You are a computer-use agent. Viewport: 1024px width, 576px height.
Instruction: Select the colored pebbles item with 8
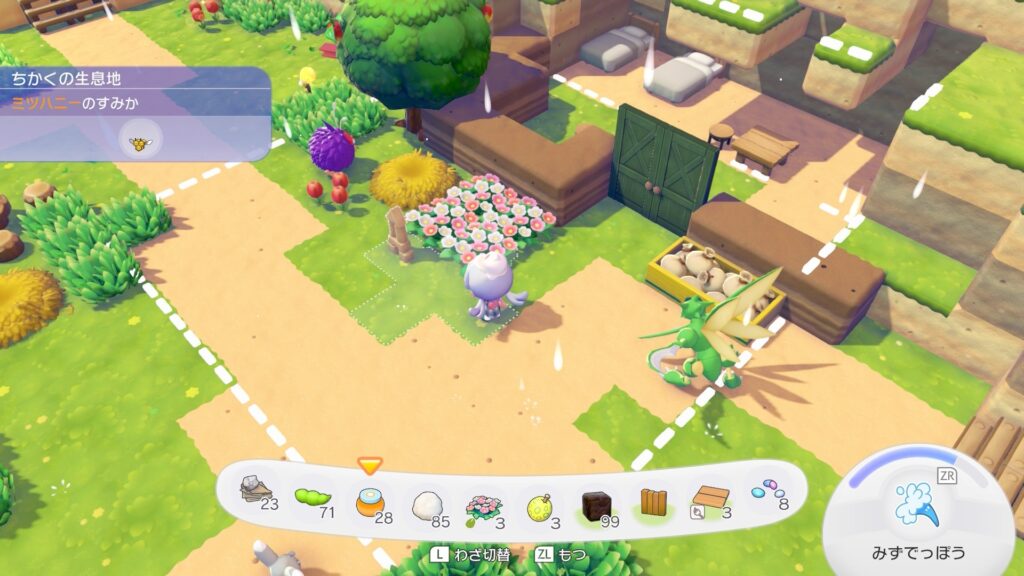[767, 494]
